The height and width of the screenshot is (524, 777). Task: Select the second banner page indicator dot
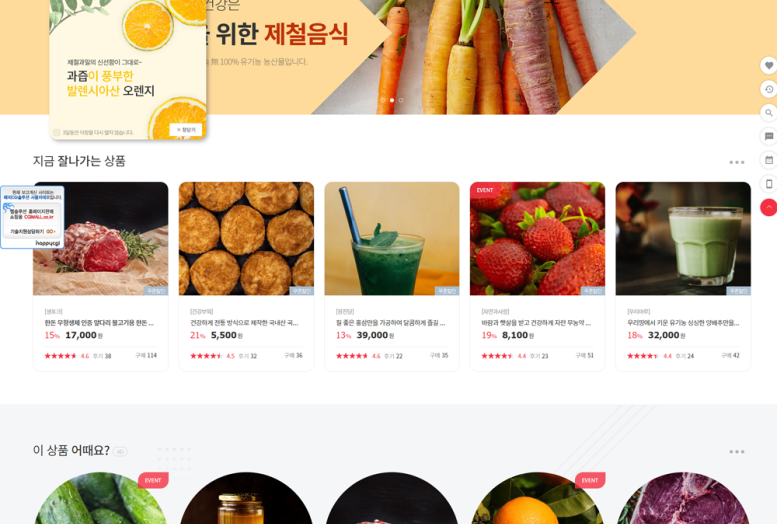pyautogui.click(x=391, y=100)
